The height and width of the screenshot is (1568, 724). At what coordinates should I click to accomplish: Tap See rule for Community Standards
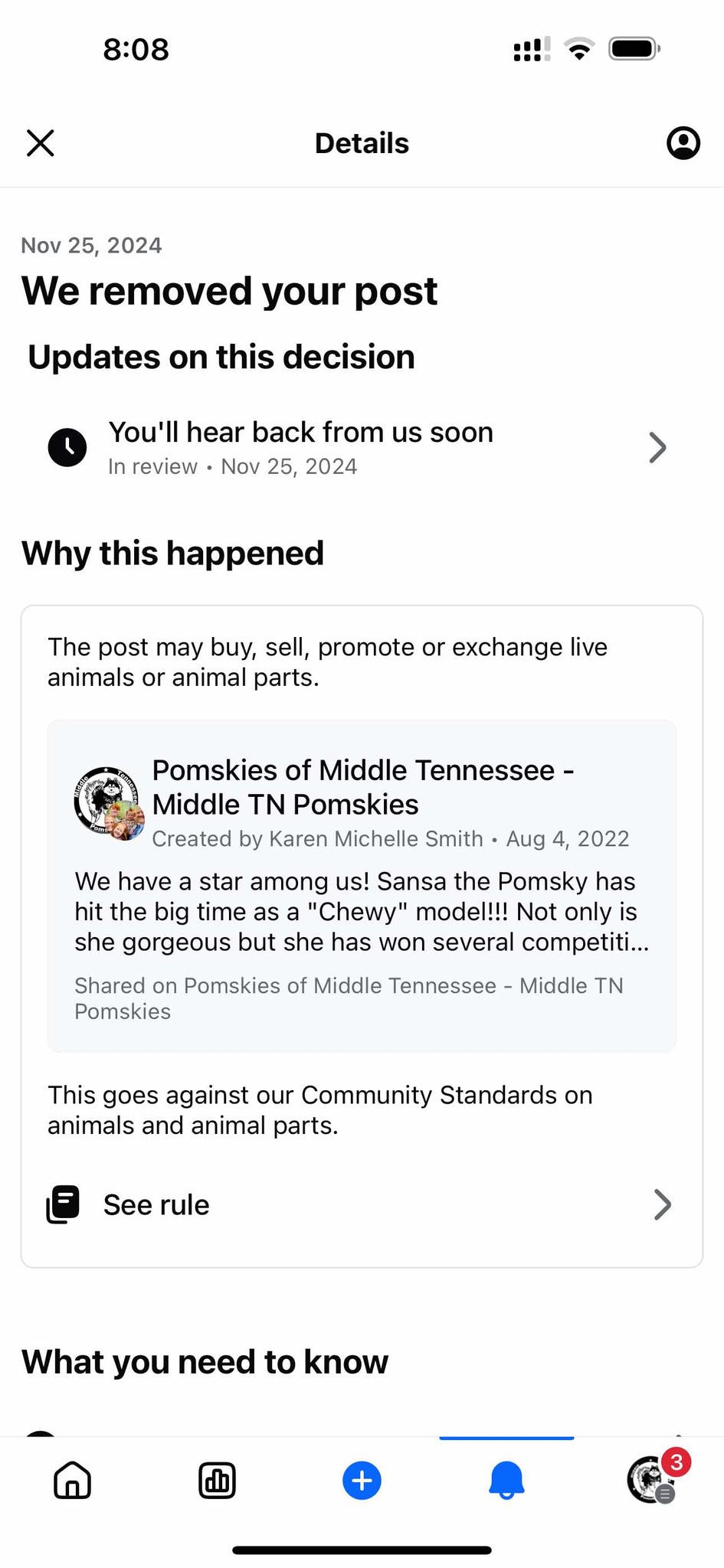362,1204
